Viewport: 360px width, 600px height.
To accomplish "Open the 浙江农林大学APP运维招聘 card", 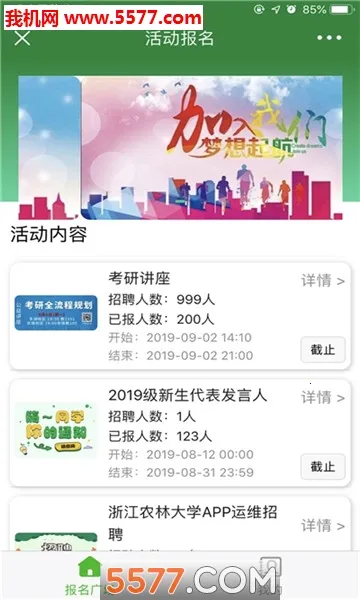I will tap(180, 524).
